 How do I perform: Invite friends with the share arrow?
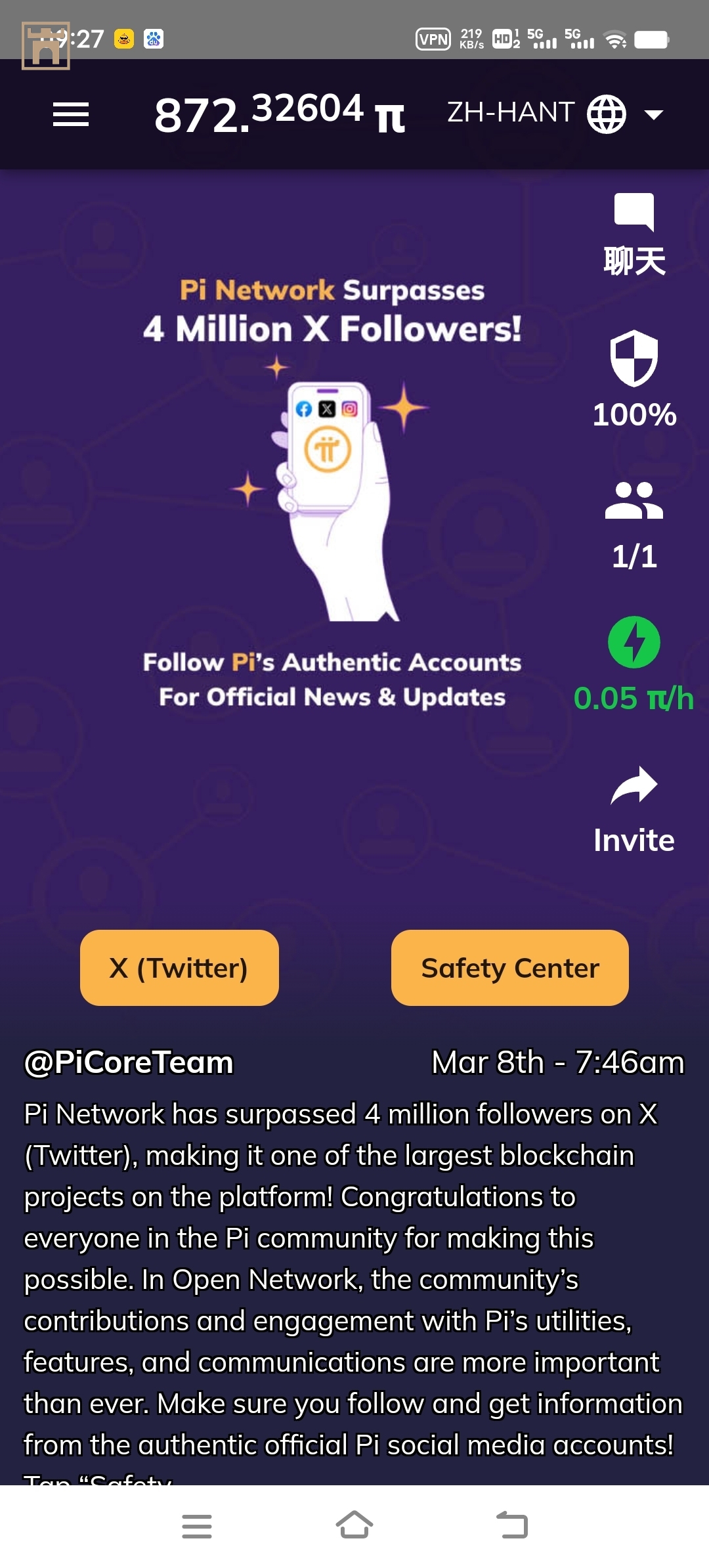click(634, 809)
